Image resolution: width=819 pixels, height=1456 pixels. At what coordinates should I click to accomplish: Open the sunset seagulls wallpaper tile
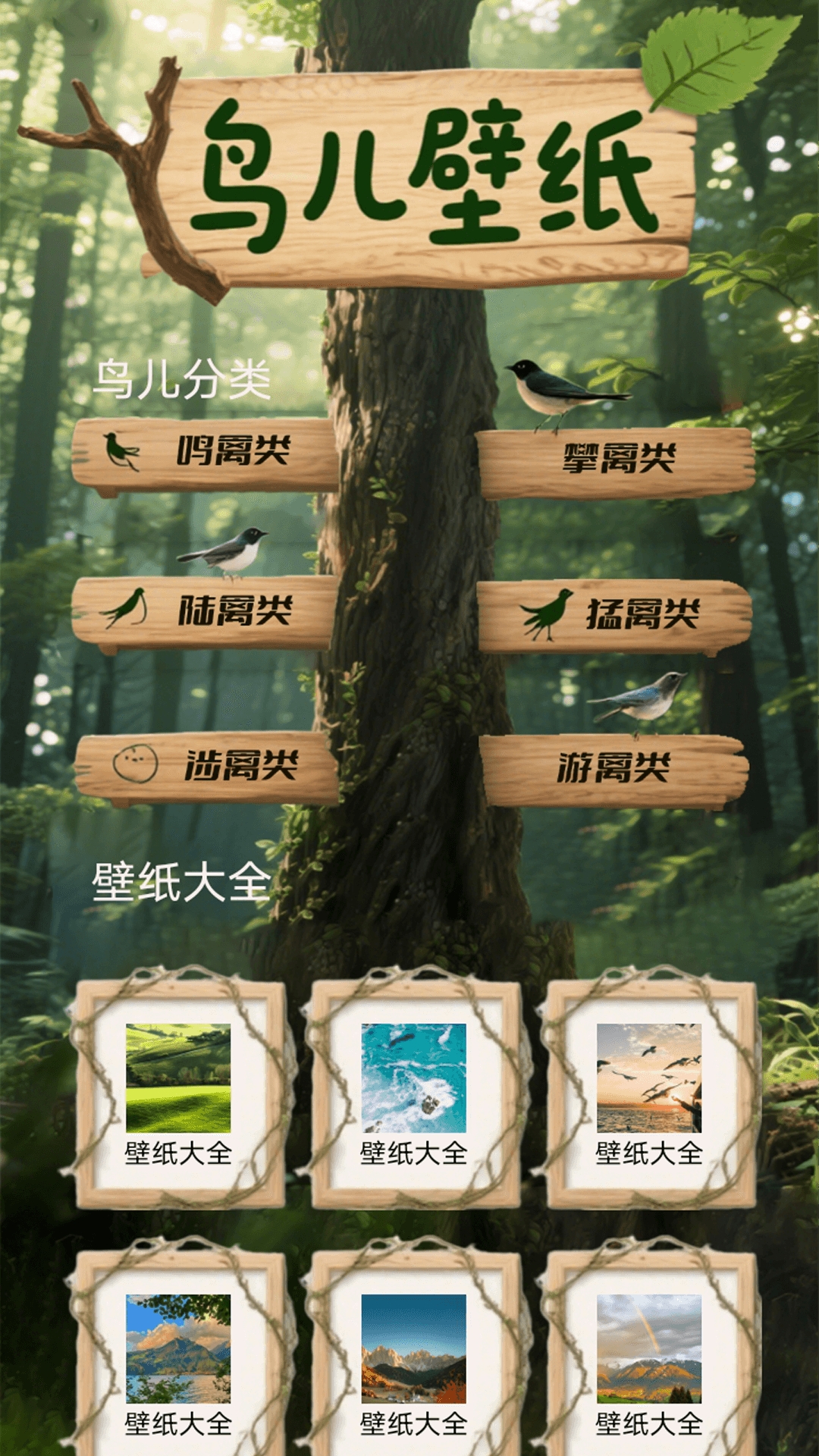tap(649, 1092)
